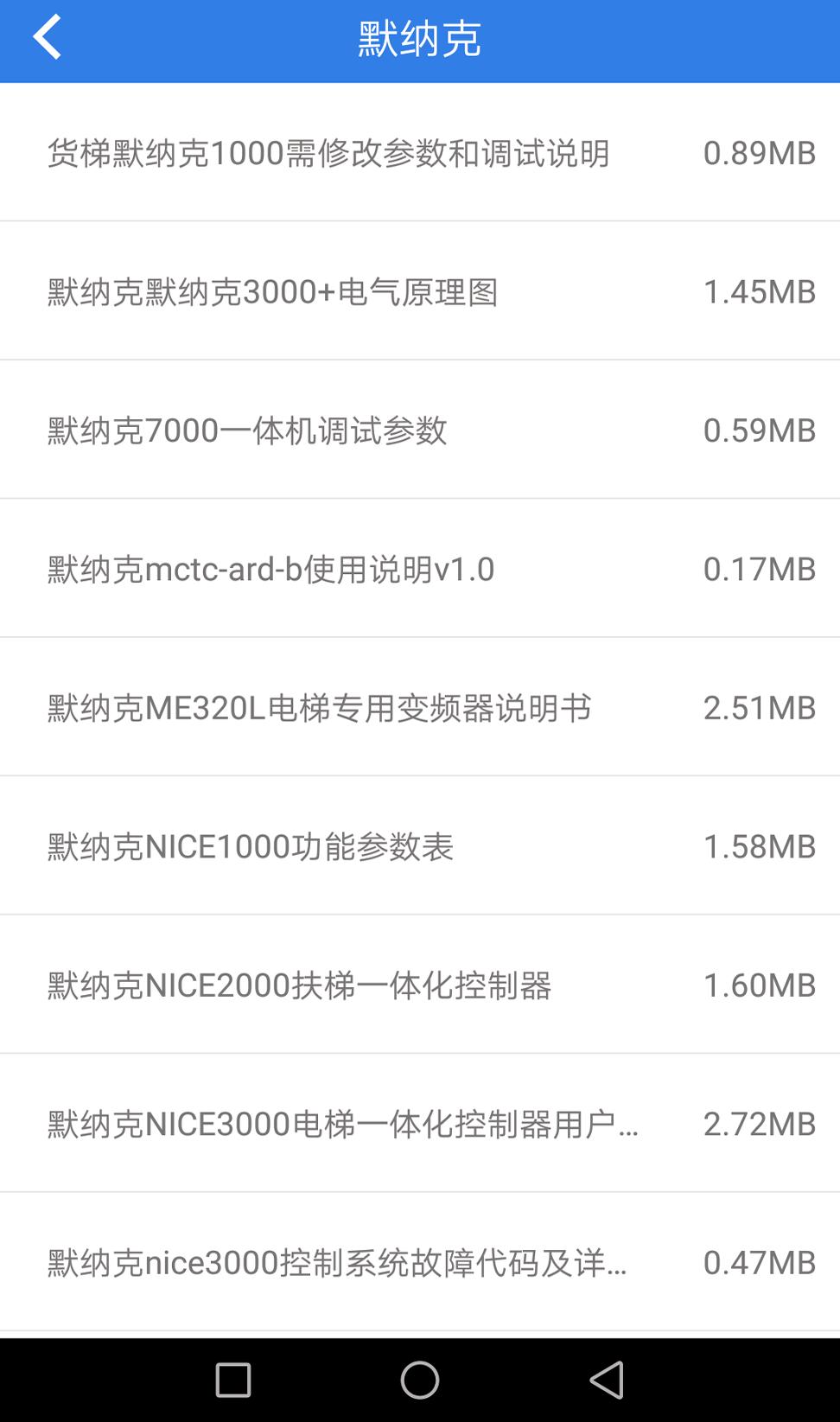Tap the 0.47MB size label
The width and height of the screenshot is (840, 1422).
coord(760,1262)
